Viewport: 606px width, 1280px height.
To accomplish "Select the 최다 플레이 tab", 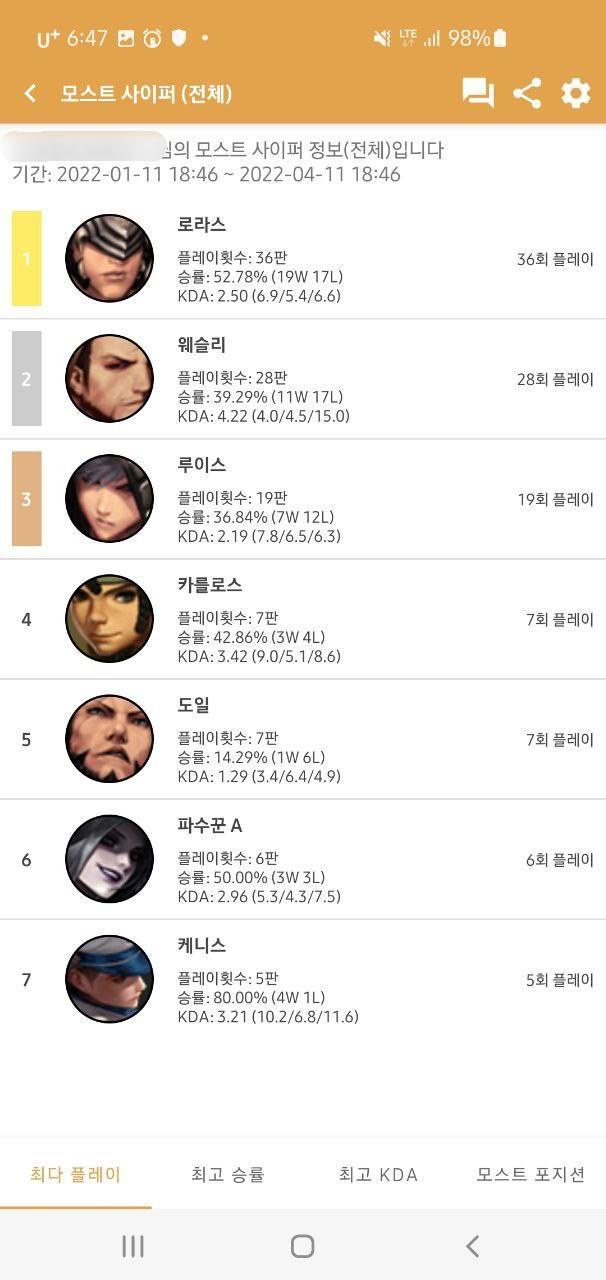I will [x=76, y=1175].
